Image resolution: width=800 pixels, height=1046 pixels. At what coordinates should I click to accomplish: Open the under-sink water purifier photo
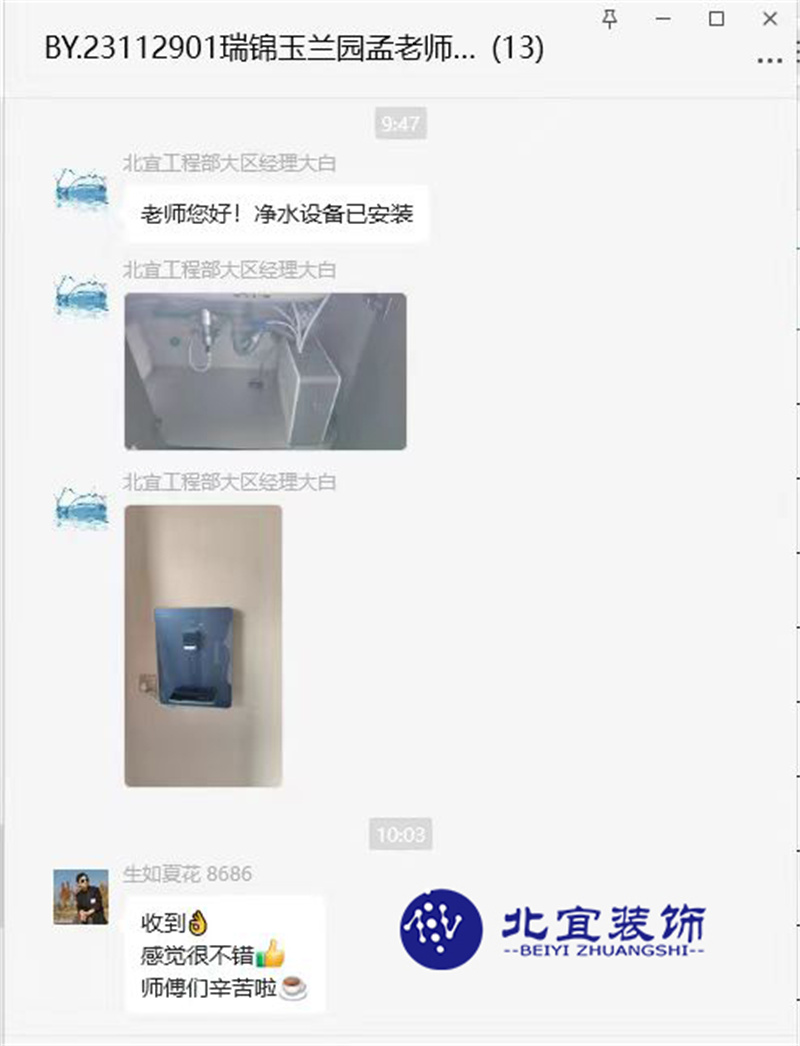(265, 371)
